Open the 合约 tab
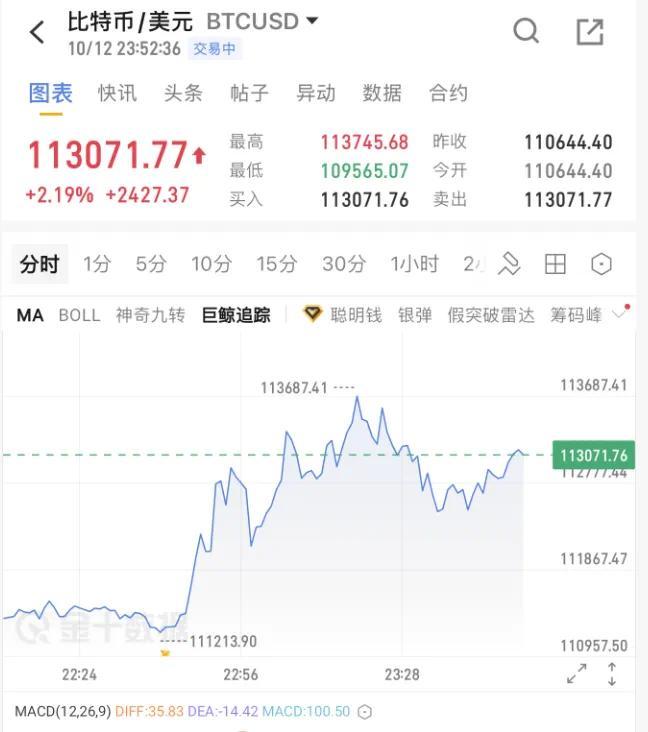648x732 pixels. coord(448,93)
